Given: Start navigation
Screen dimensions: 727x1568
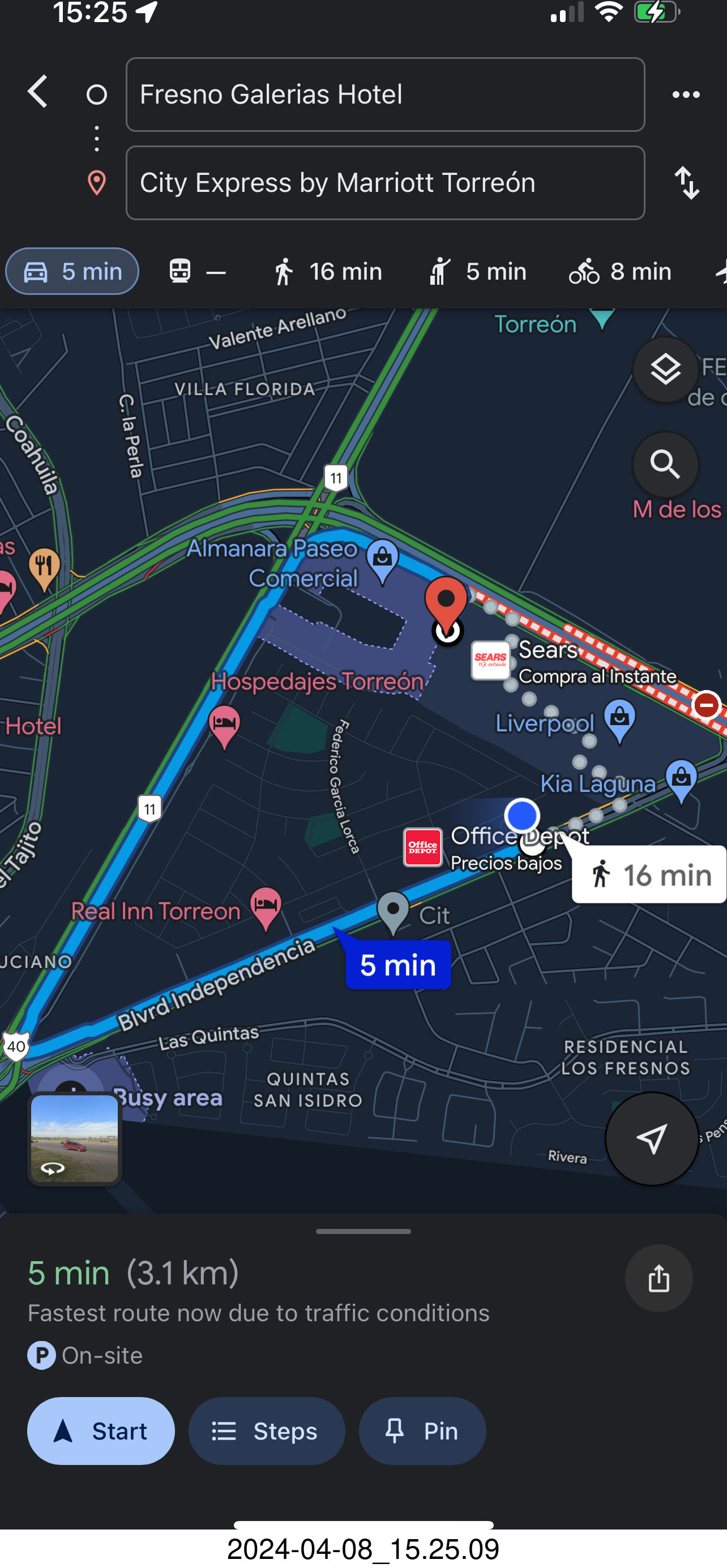Looking at the screenshot, I should tap(101, 1431).
